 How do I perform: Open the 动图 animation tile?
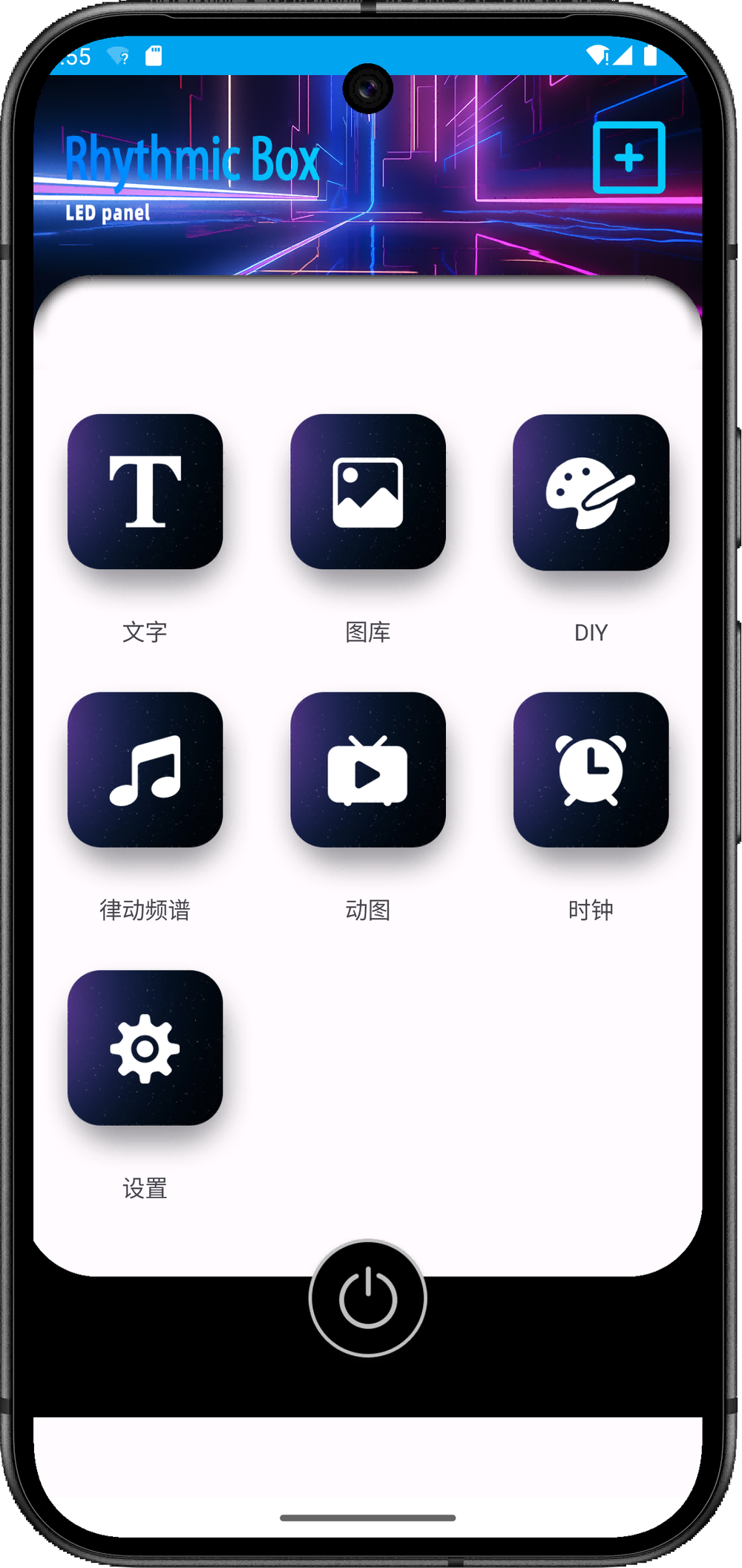click(368, 770)
